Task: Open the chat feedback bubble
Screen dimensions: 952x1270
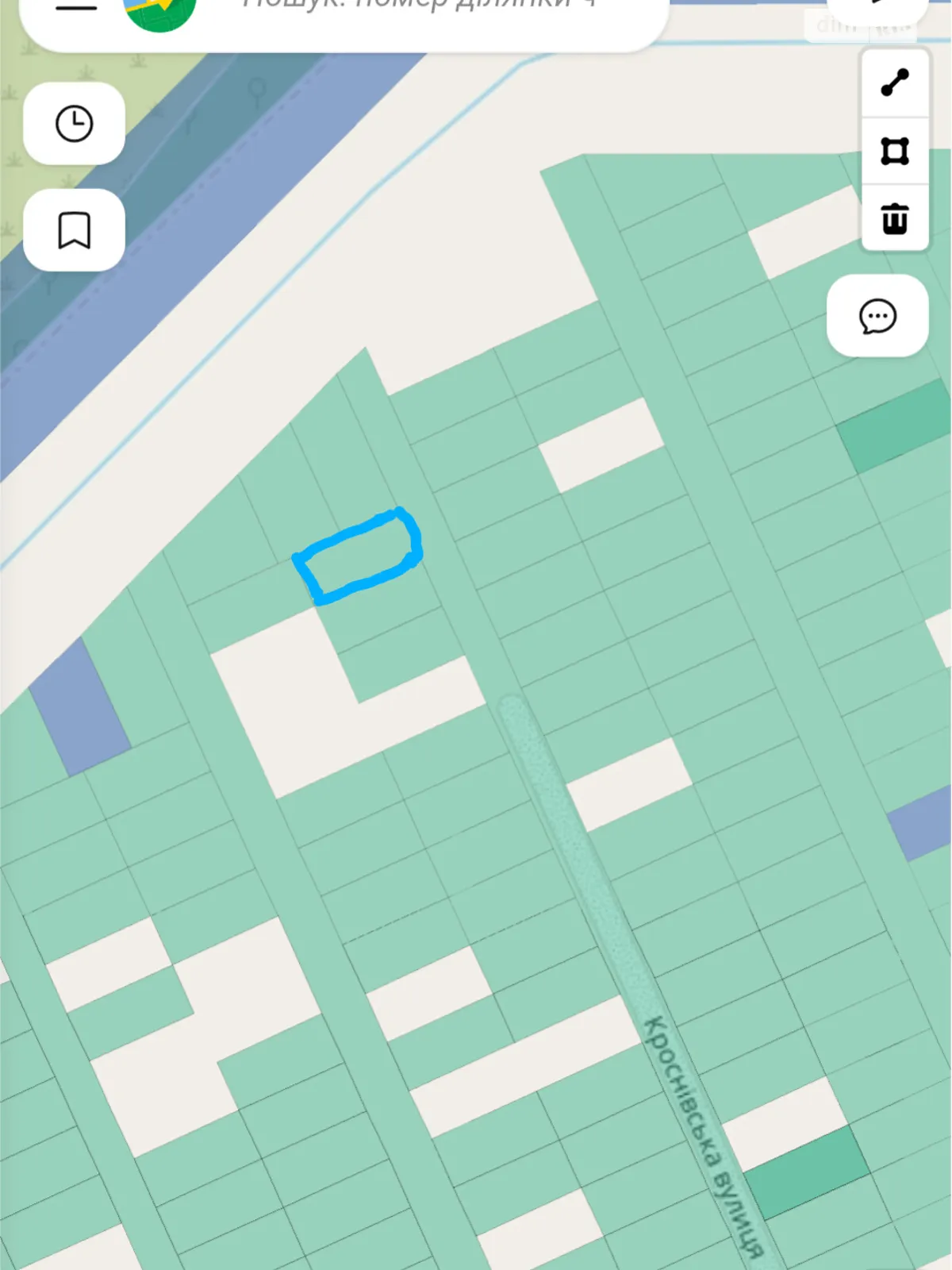Action: coord(877,316)
